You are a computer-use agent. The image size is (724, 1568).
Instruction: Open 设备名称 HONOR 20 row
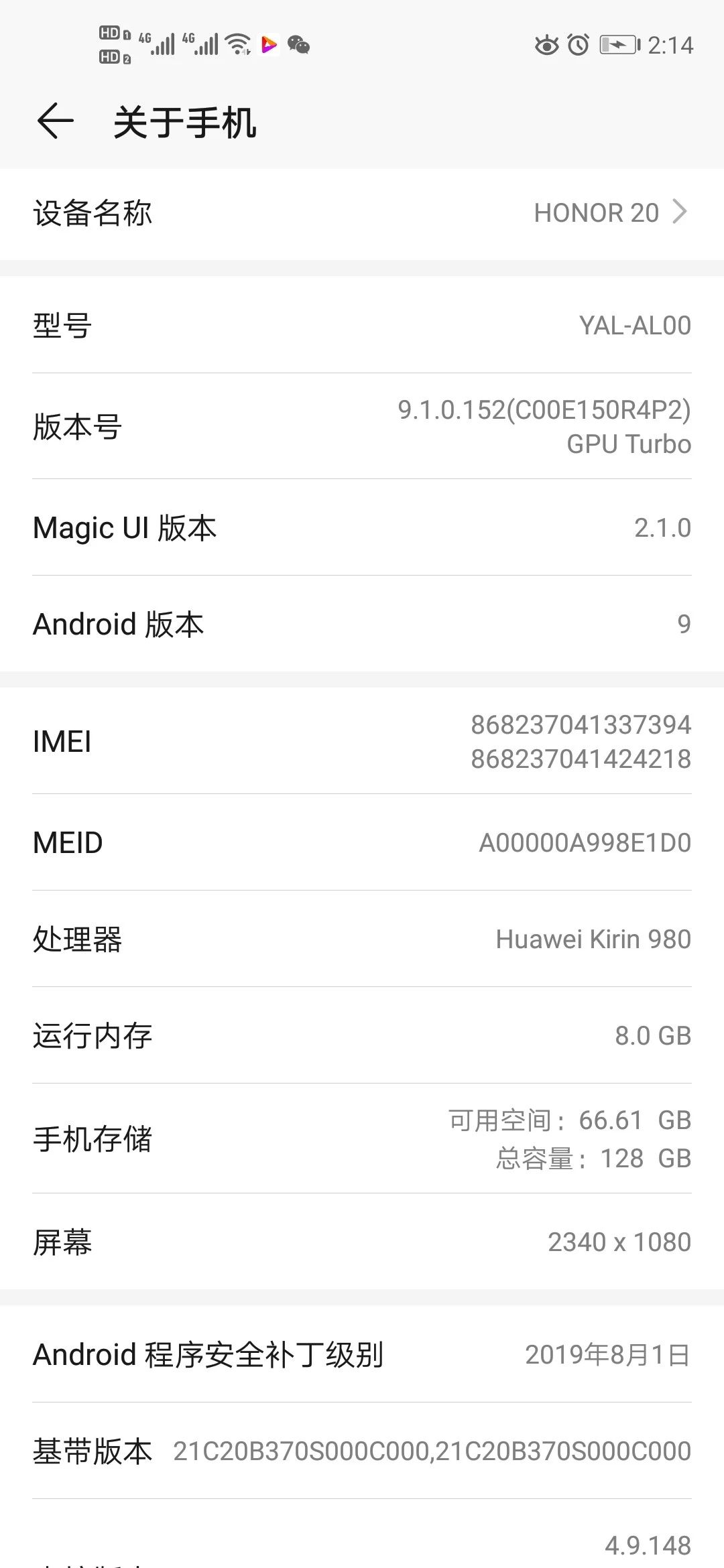click(362, 213)
